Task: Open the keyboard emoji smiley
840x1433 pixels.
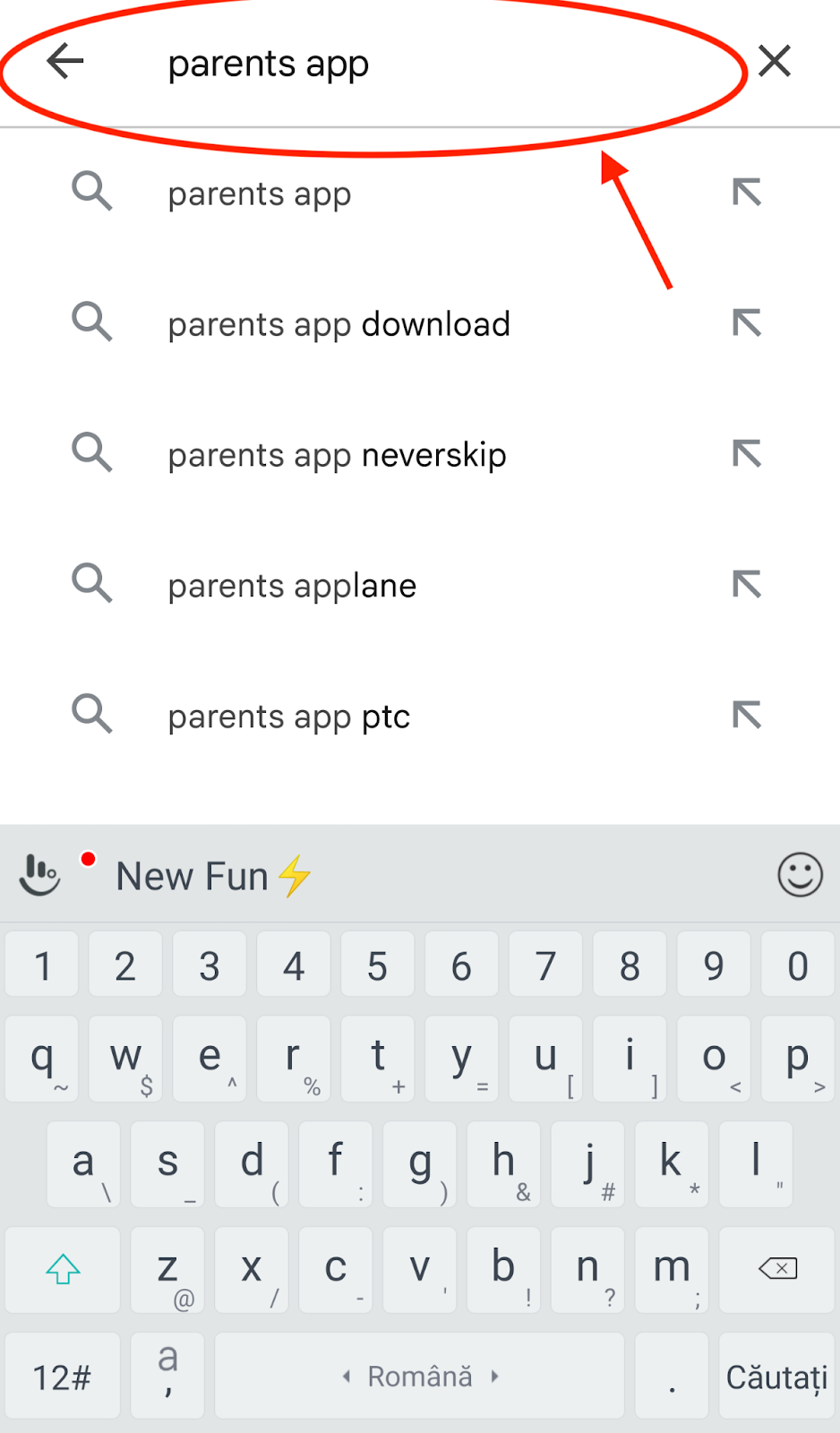Action: pyautogui.click(x=800, y=874)
